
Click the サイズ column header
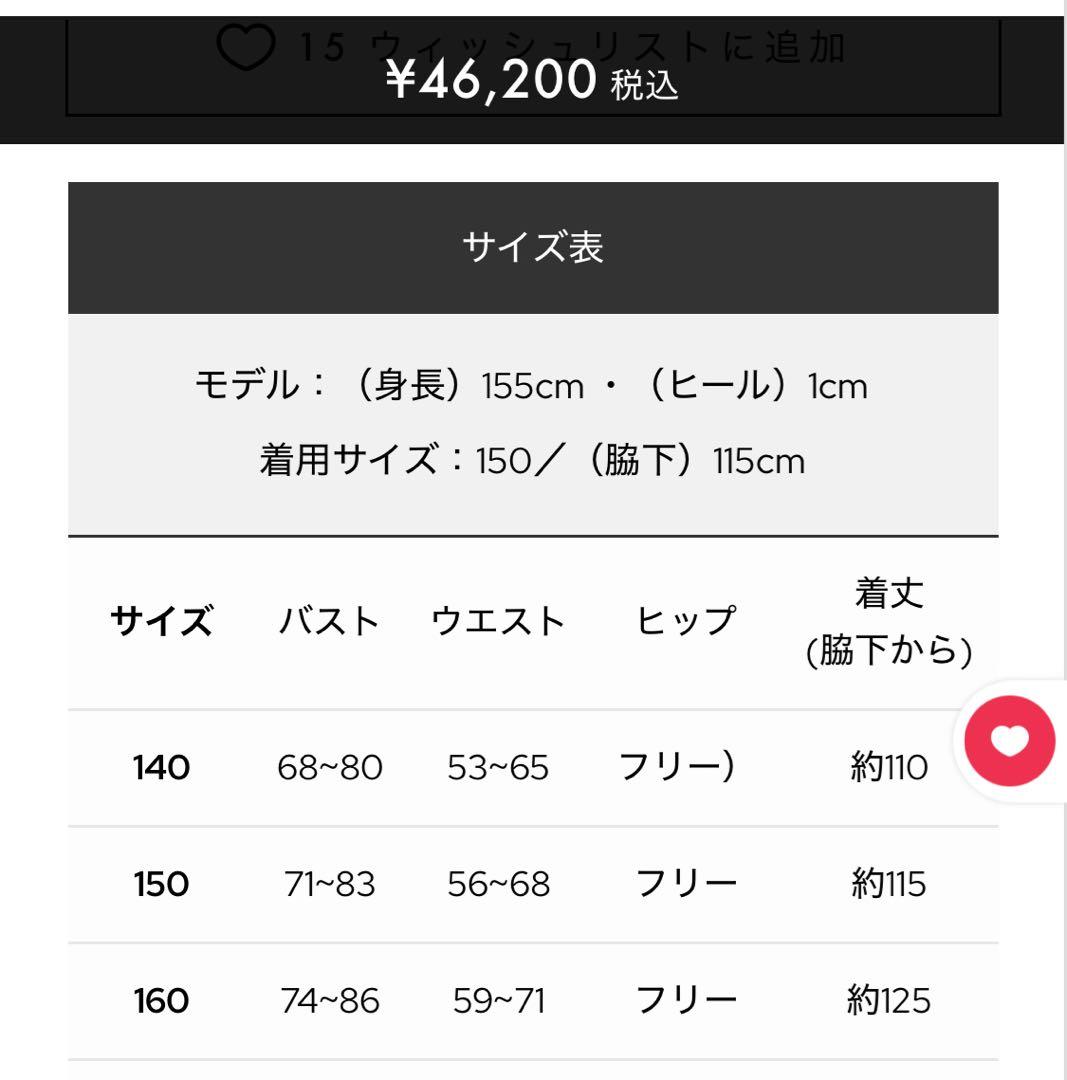coord(166,619)
